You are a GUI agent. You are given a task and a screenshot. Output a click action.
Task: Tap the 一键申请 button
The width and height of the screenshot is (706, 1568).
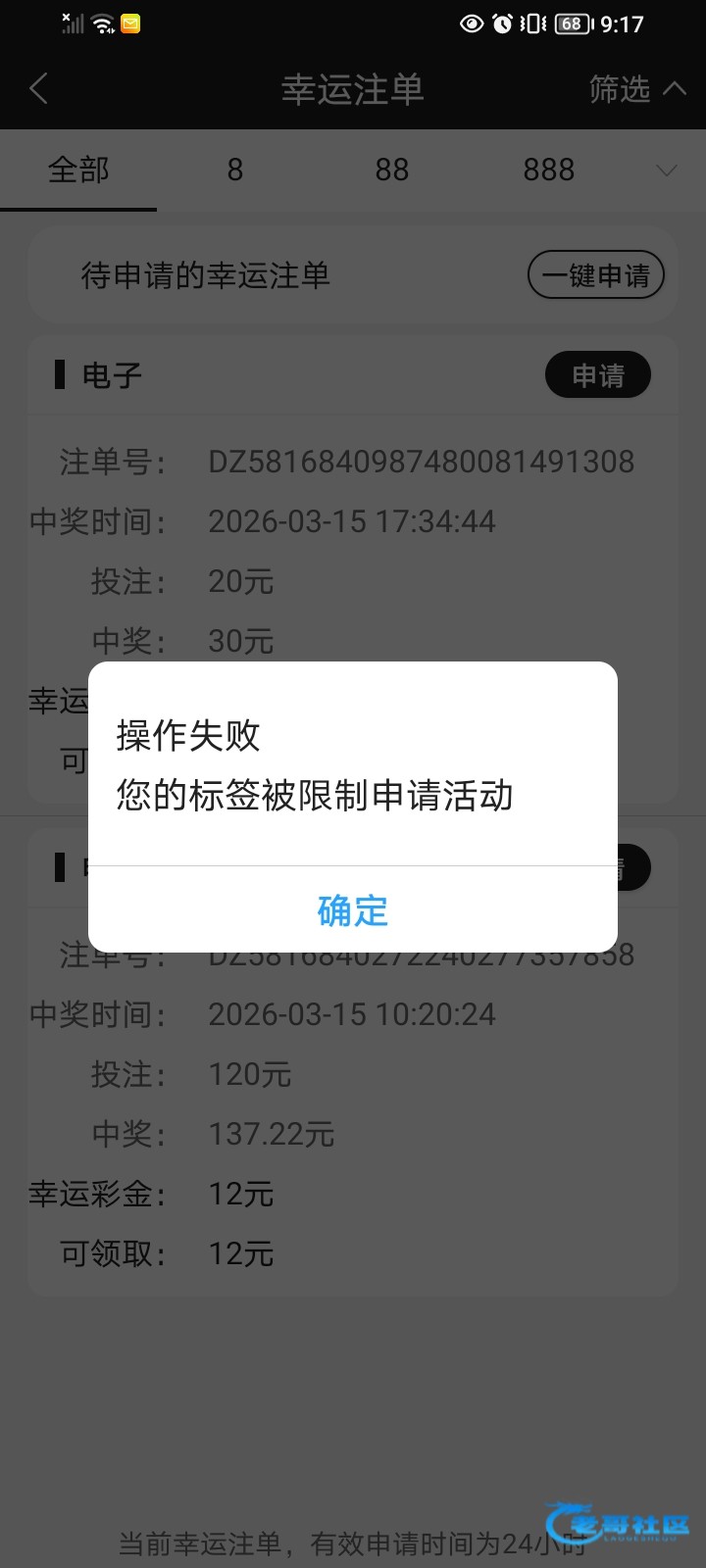coord(596,275)
